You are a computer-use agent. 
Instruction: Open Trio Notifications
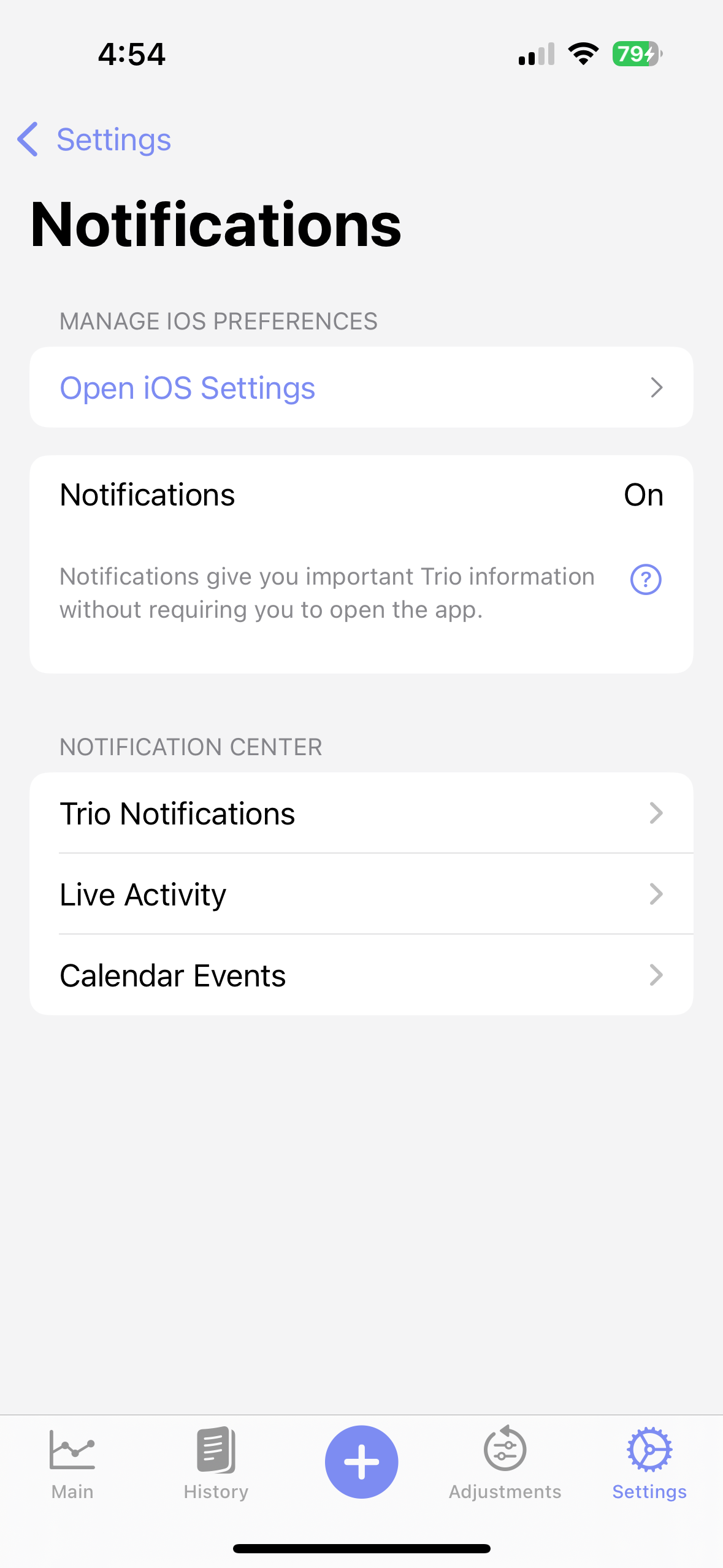361,813
